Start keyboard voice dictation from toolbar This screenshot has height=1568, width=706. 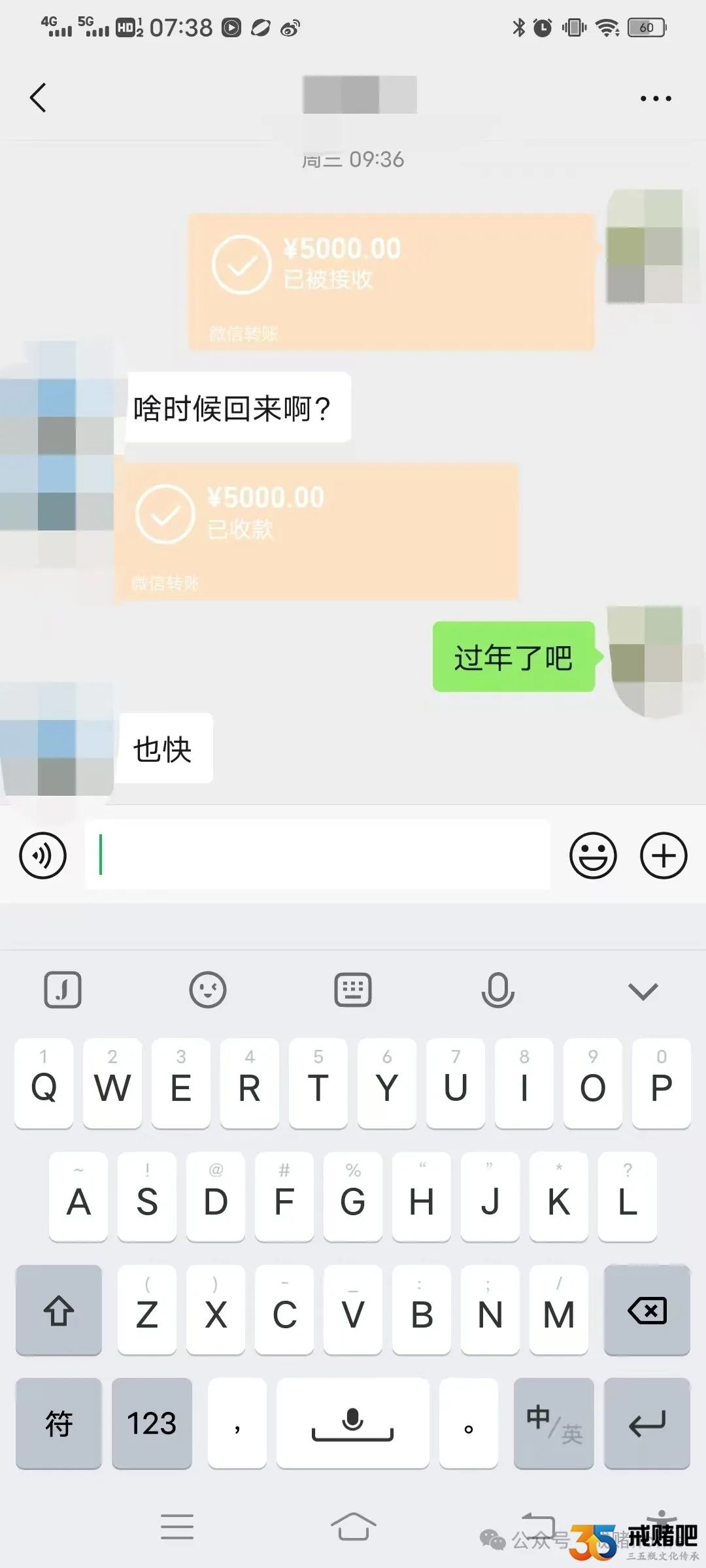click(498, 990)
